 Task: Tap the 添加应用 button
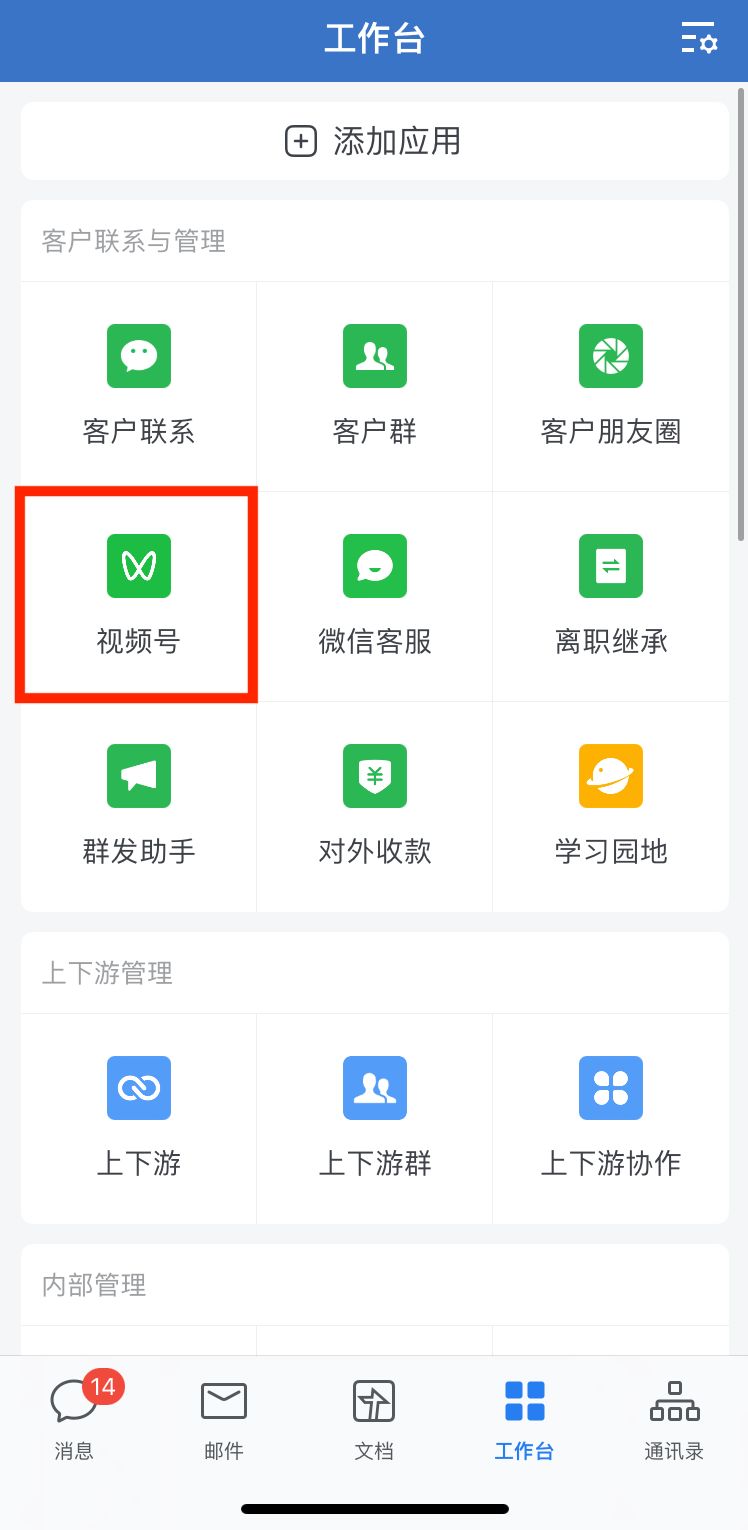click(374, 140)
